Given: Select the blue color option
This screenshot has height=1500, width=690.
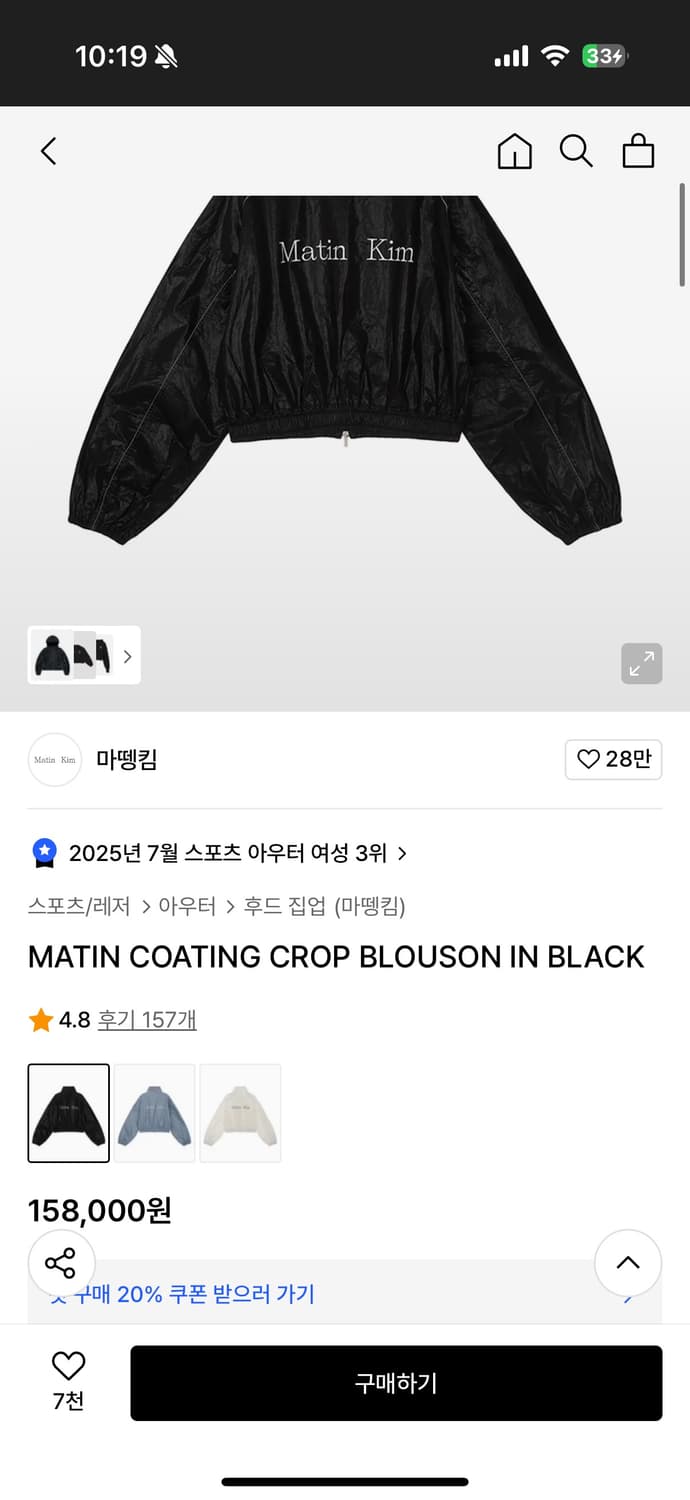Looking at the screenshot, I should pyautogui.click(x=154, y=1113).
